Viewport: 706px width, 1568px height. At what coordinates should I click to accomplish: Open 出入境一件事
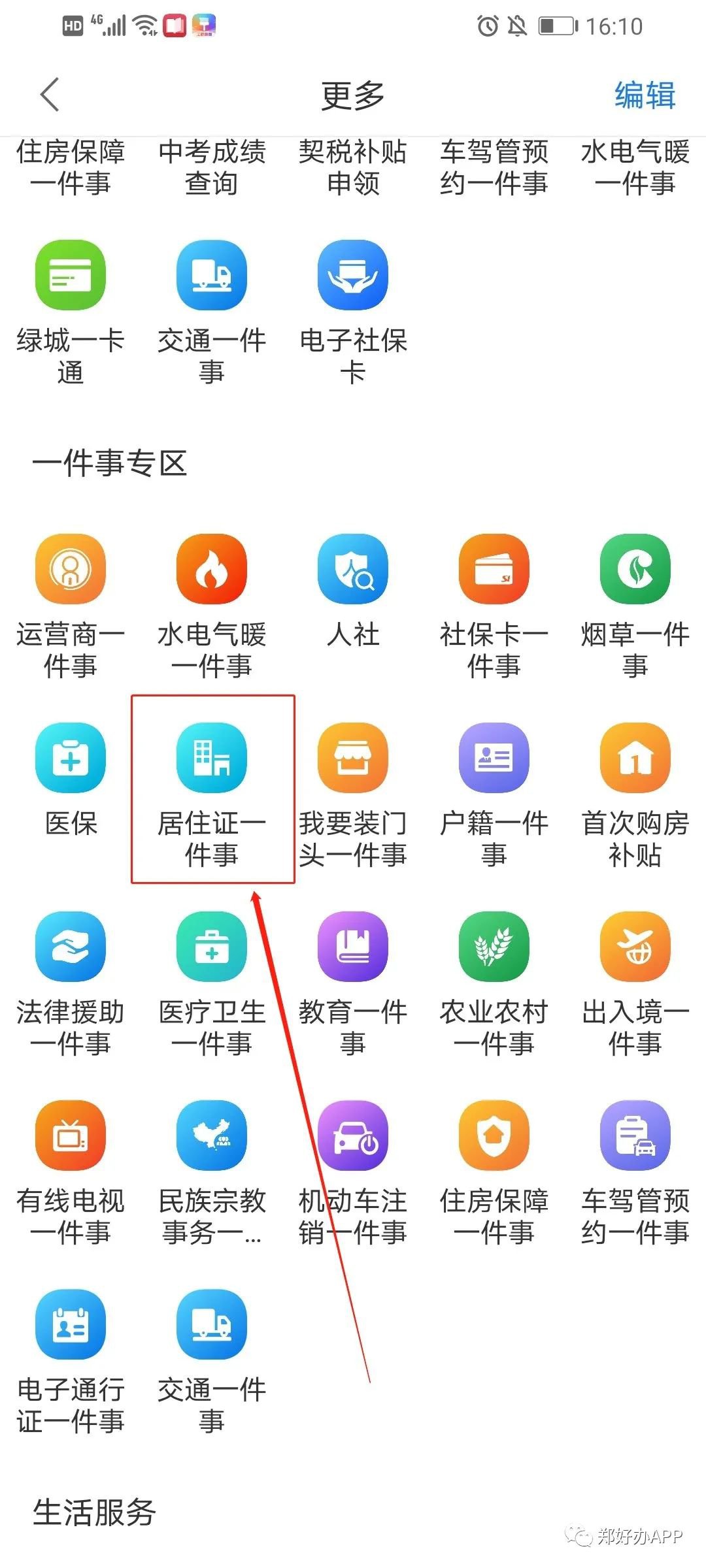pyautogui.click(x=635, y=947)
